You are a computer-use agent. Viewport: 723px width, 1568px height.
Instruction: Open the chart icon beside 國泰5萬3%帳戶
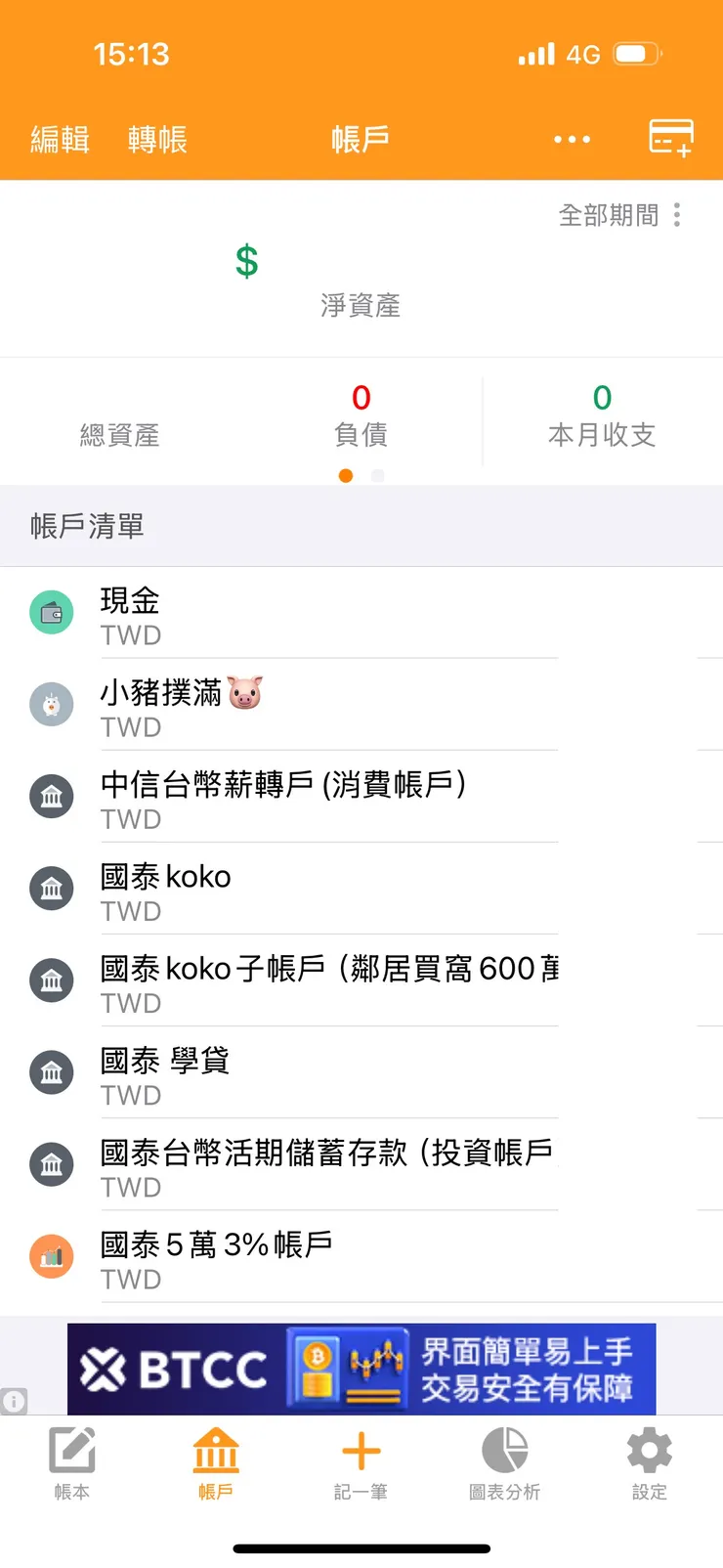pos(51,1255)
